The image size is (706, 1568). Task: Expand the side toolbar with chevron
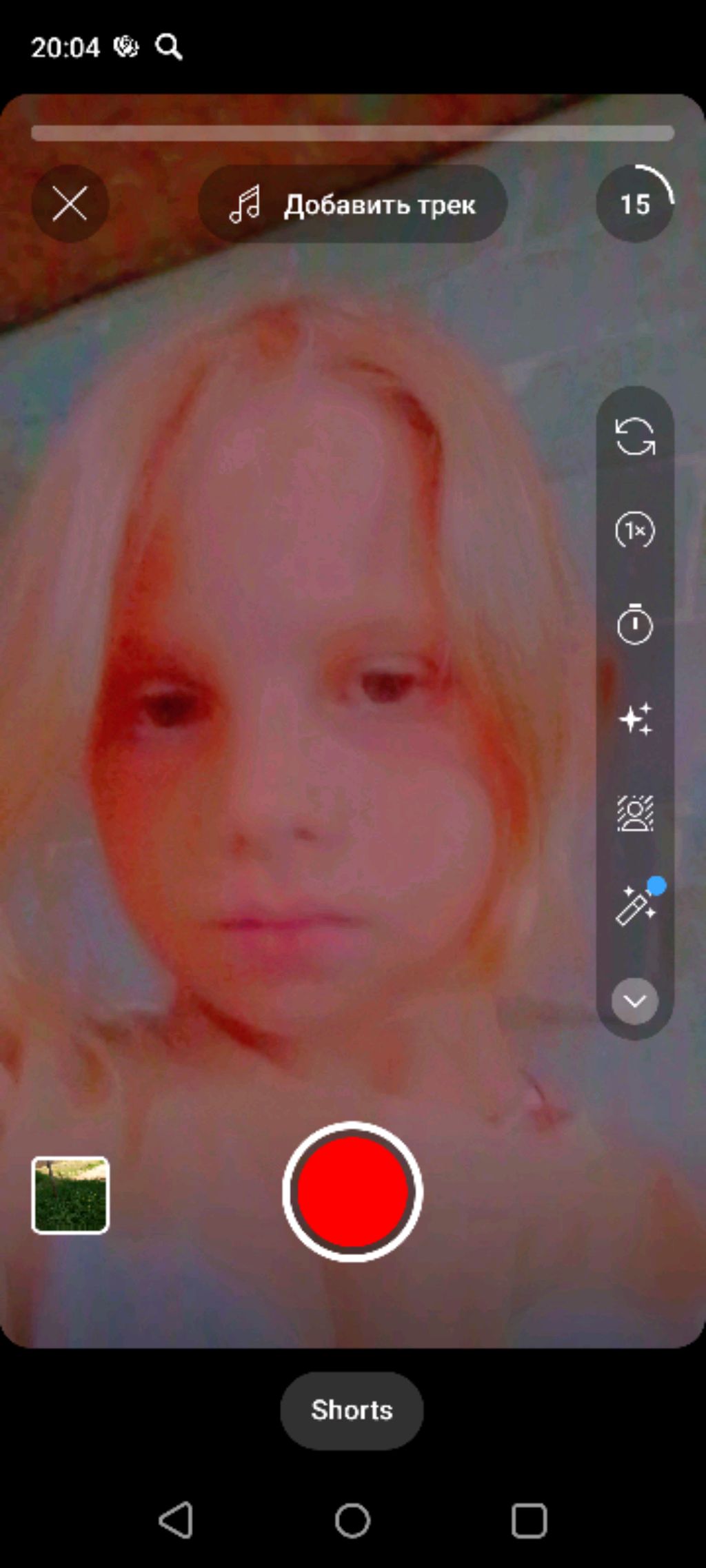635,1001
